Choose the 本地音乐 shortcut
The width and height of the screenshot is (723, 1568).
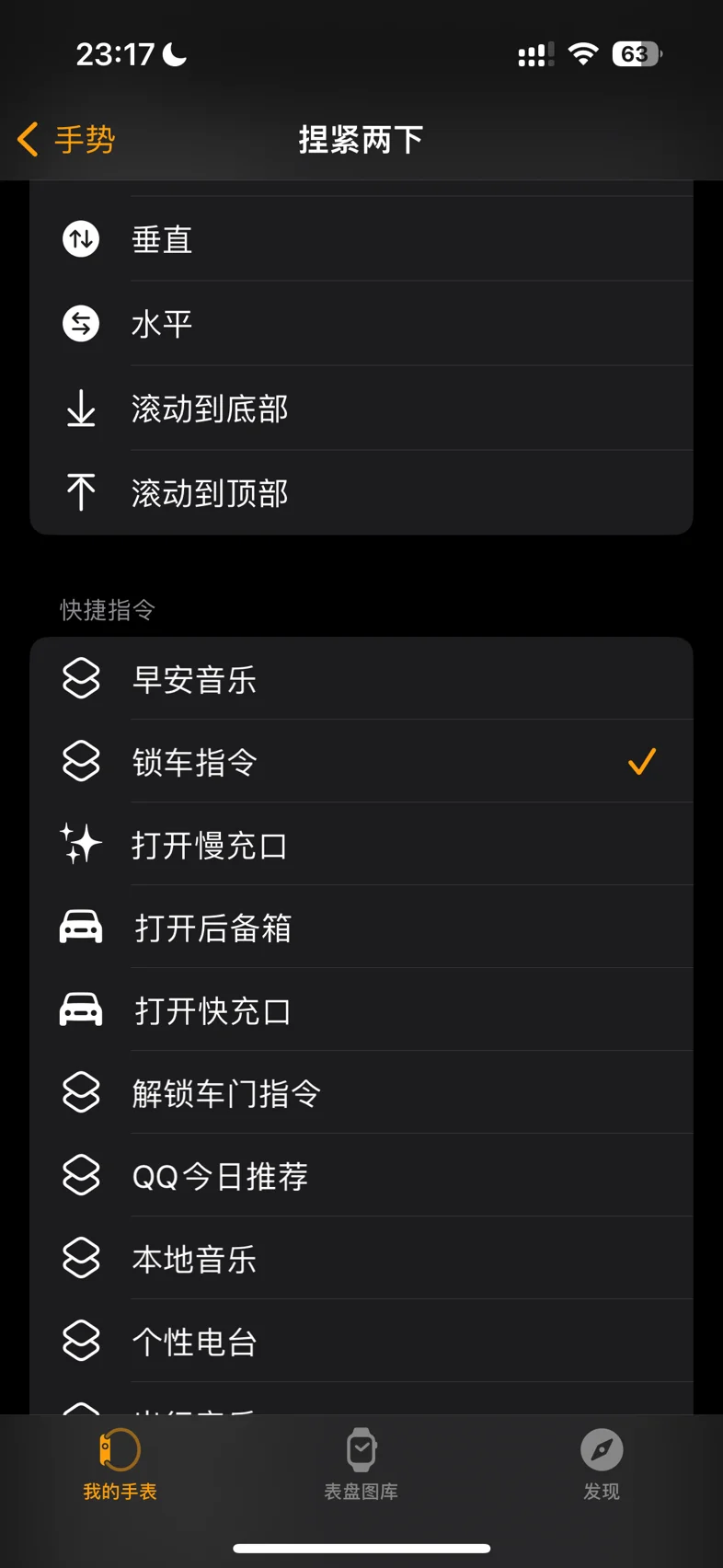(x=361, y=1259)
